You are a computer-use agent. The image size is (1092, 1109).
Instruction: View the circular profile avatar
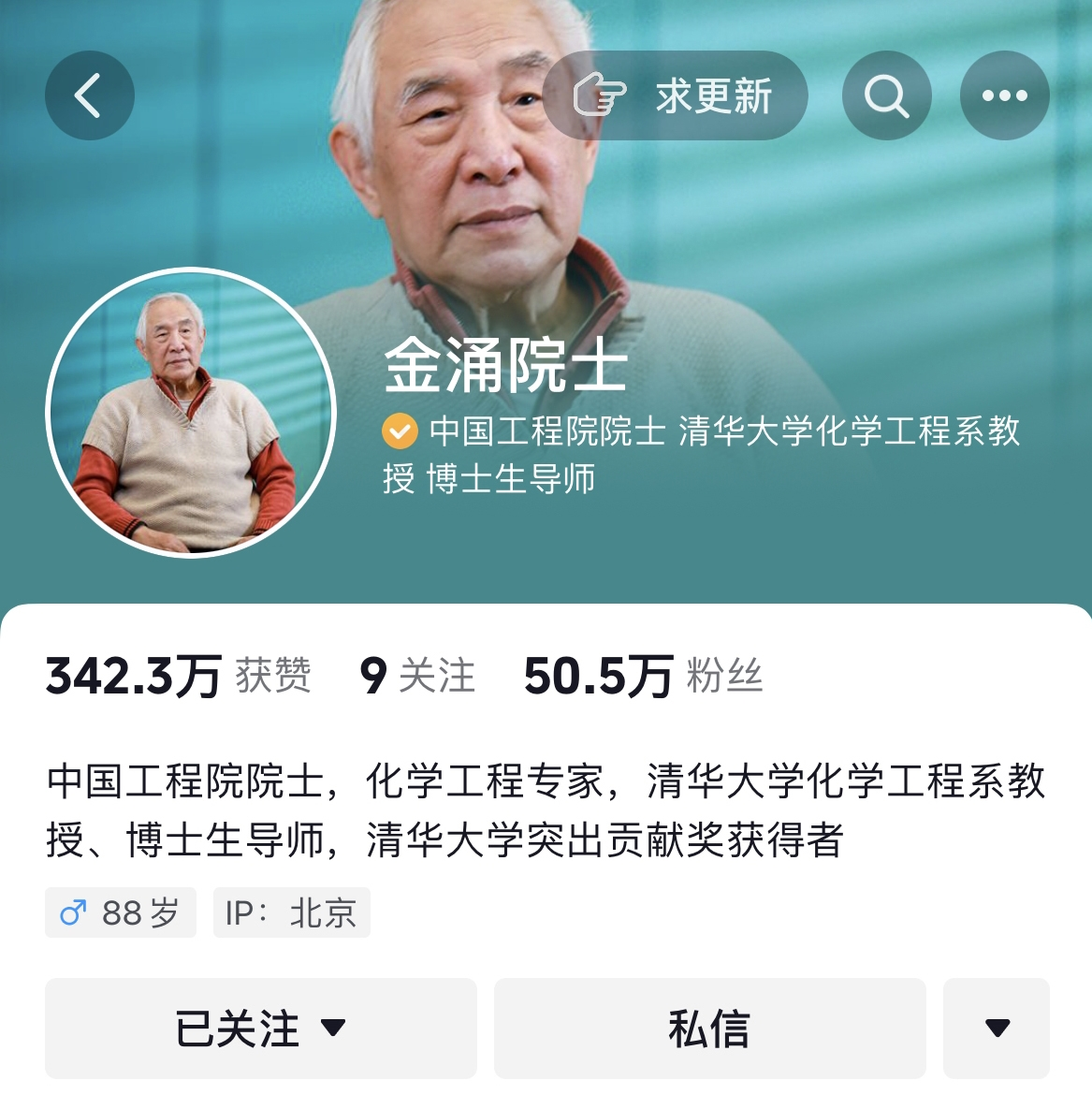191,413
